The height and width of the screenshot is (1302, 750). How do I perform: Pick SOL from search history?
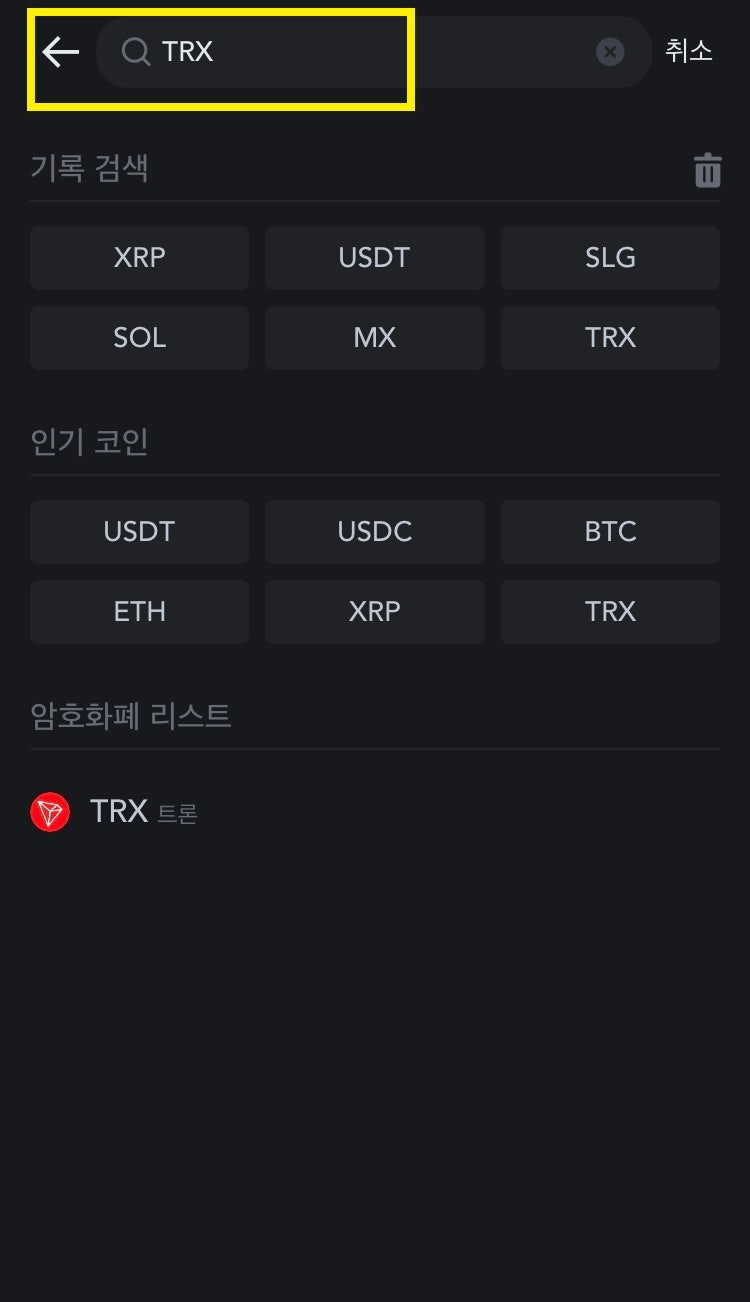coord(139,337)
